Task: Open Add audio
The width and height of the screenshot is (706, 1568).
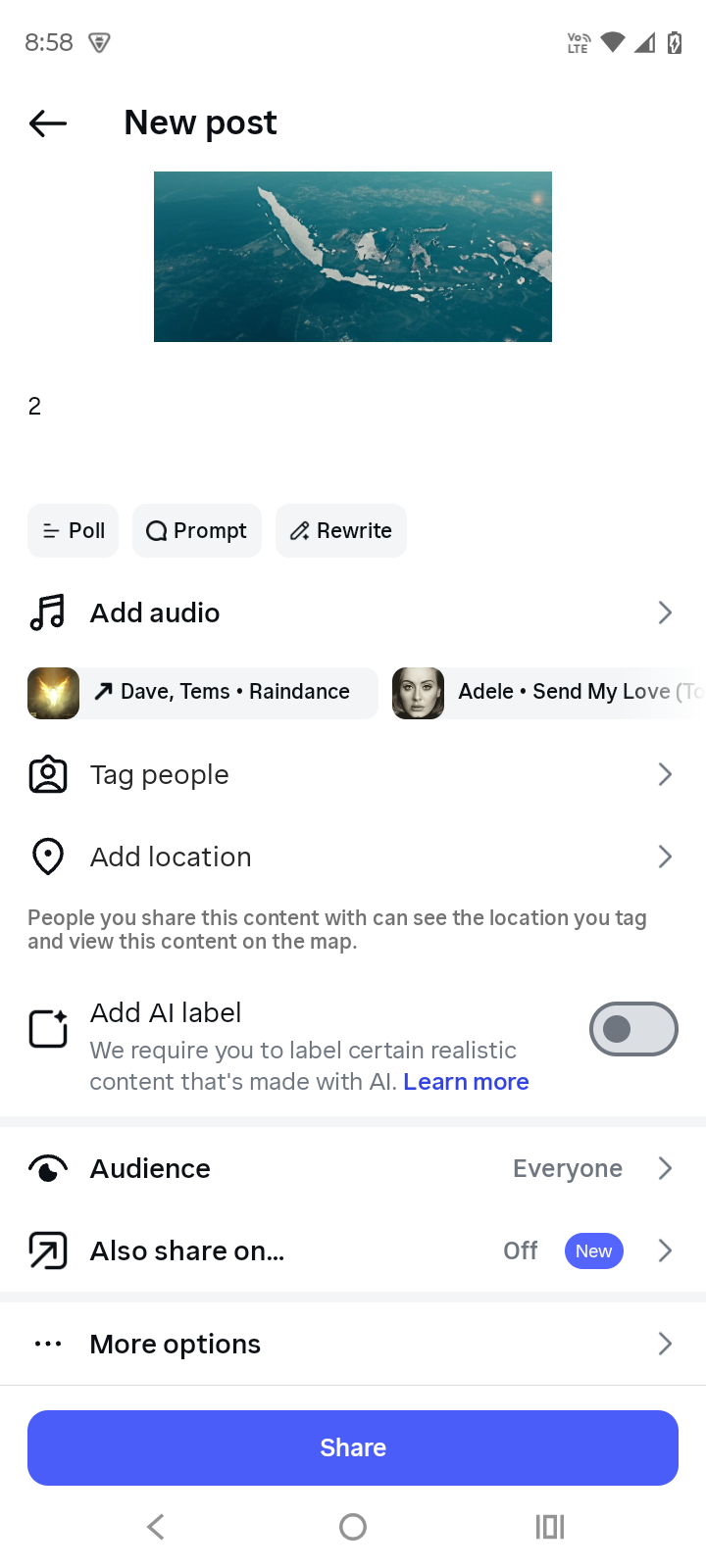Action: pos(351,612)
